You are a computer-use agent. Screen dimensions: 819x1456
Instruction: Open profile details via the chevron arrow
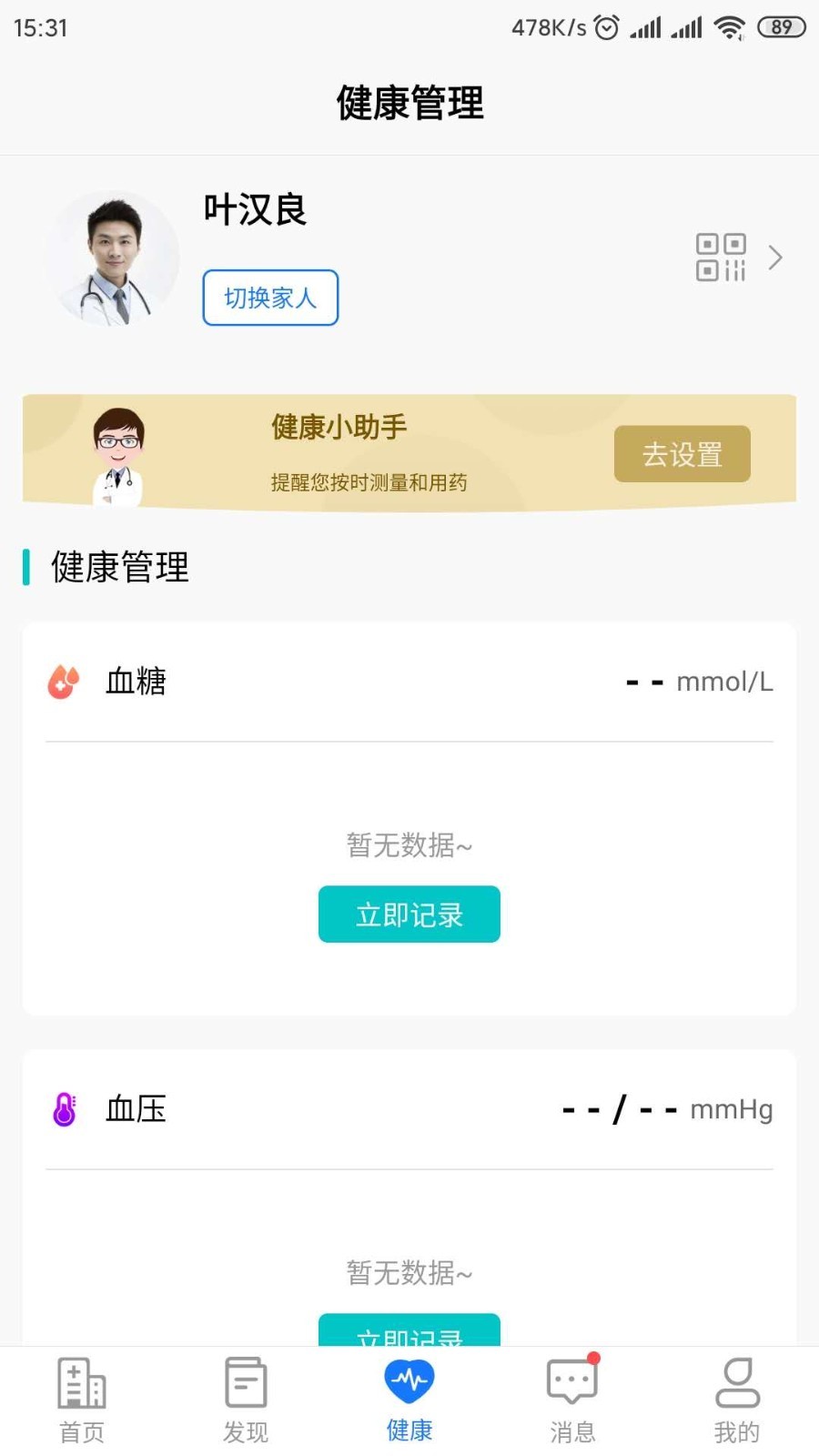point(775,258)
